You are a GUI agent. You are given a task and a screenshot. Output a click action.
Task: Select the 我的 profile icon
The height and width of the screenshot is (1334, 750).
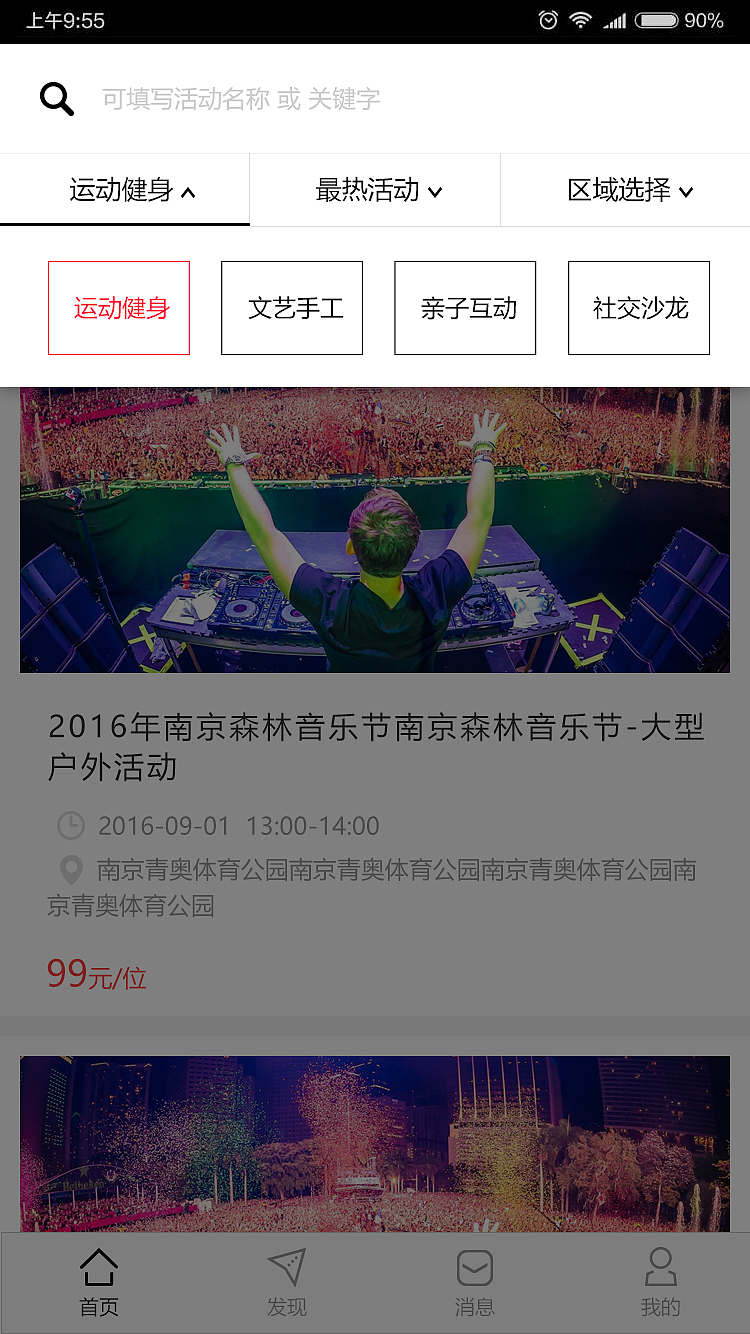click(661, 1265)
